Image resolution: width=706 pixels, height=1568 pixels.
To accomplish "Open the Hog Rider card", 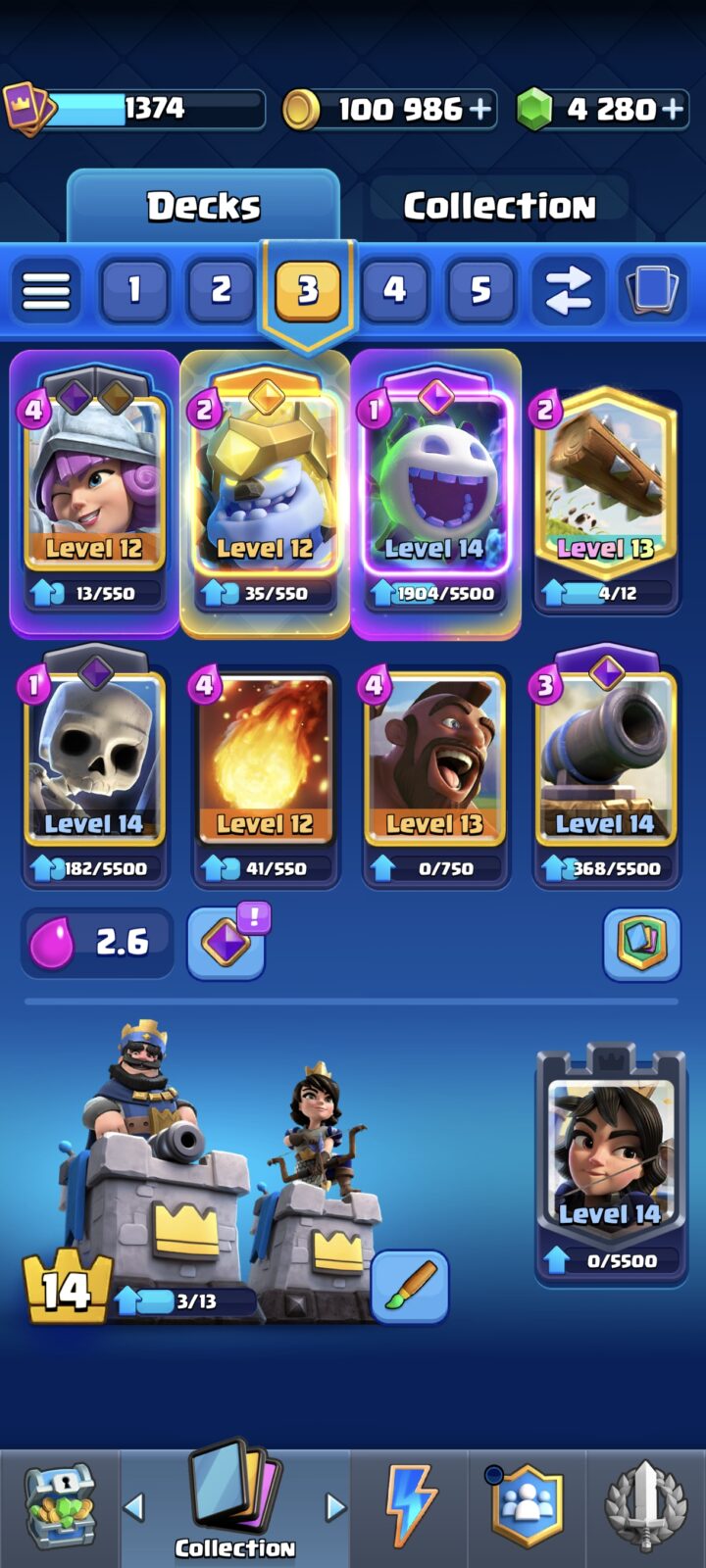I will tap(434, 776).
